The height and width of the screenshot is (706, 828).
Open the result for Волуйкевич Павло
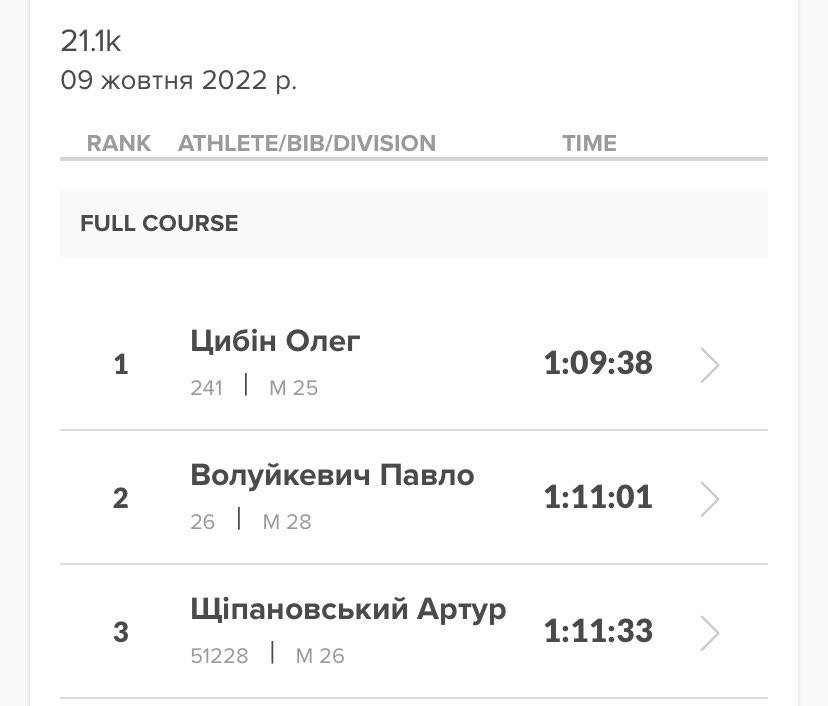(413, 497)
